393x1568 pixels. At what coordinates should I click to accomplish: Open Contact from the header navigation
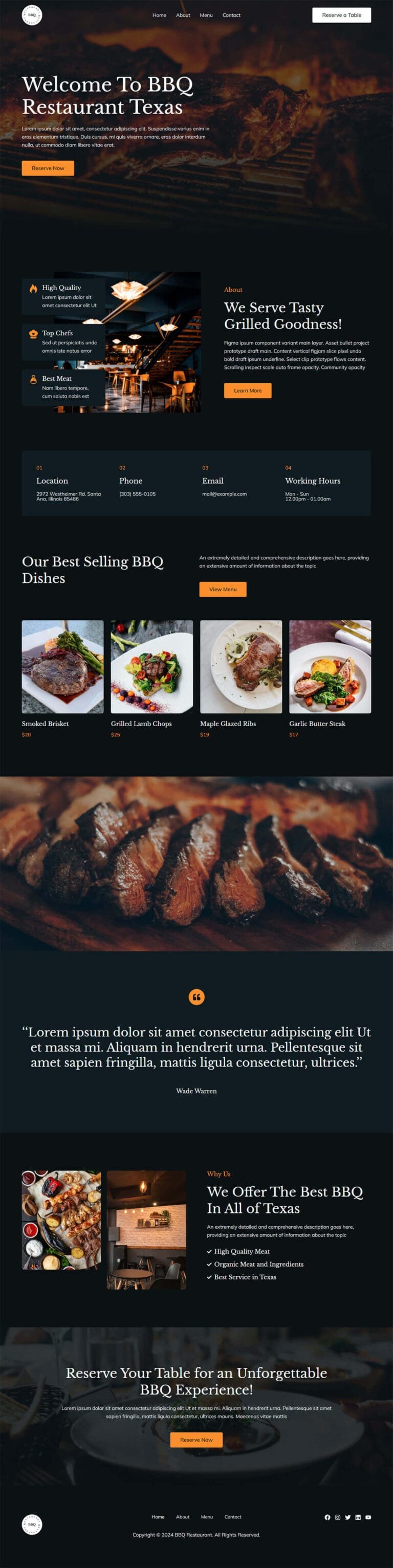[231, 15]
